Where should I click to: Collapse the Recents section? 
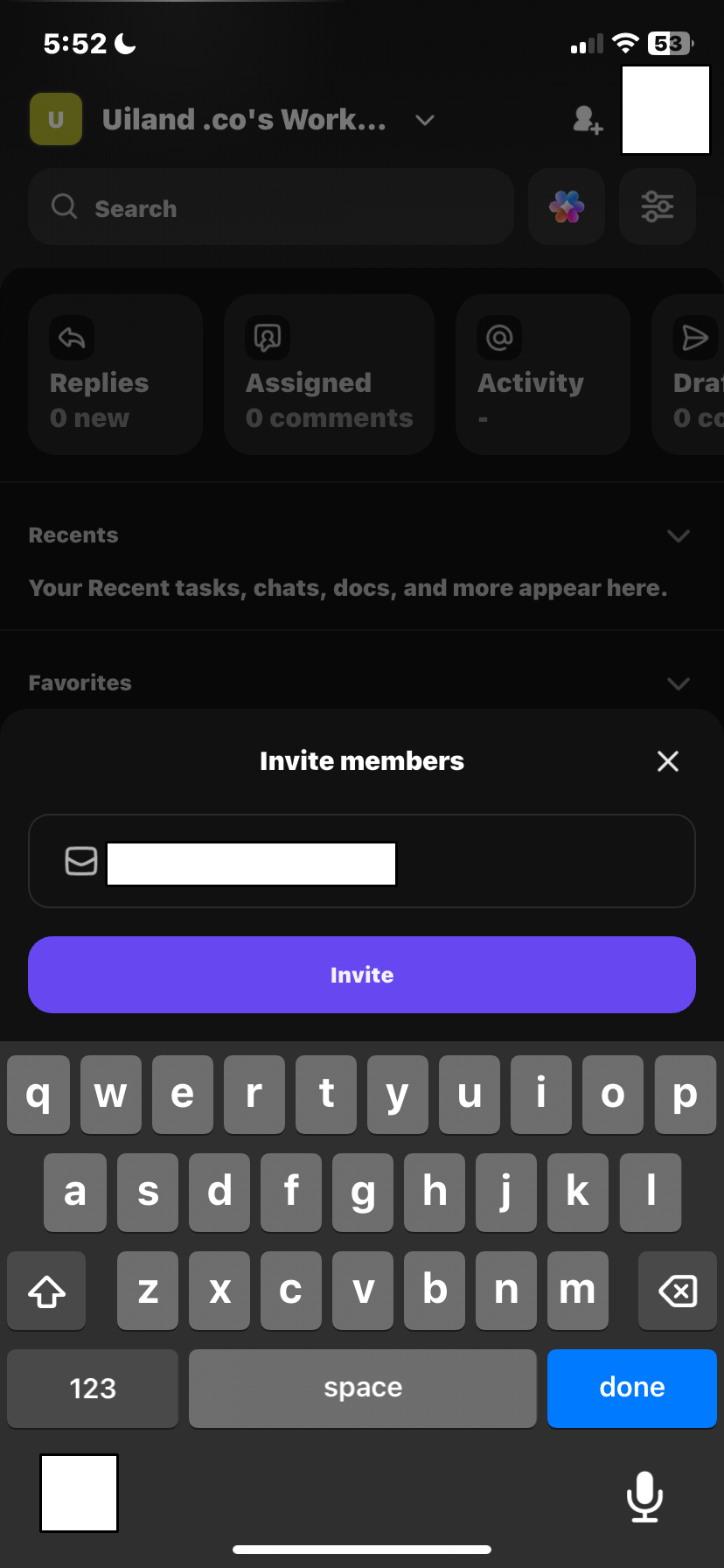click(x=679, y=536)
